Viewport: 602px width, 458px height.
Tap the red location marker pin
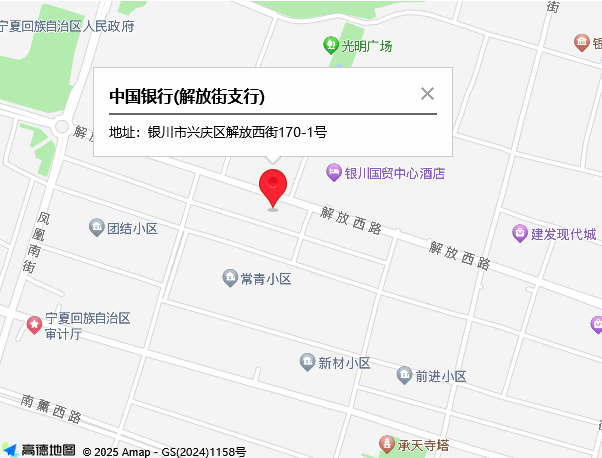(273, 187)
